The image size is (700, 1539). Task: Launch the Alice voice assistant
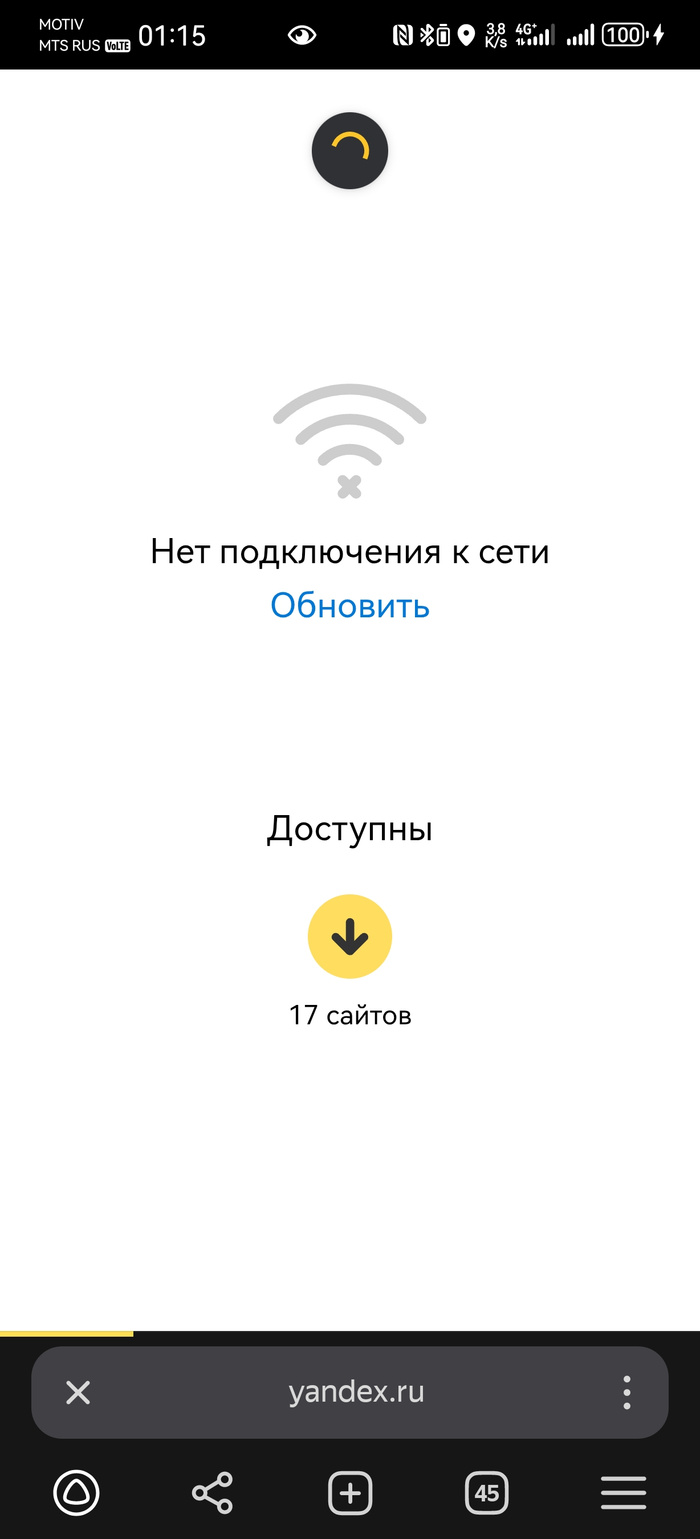(x=76, y=1494)
